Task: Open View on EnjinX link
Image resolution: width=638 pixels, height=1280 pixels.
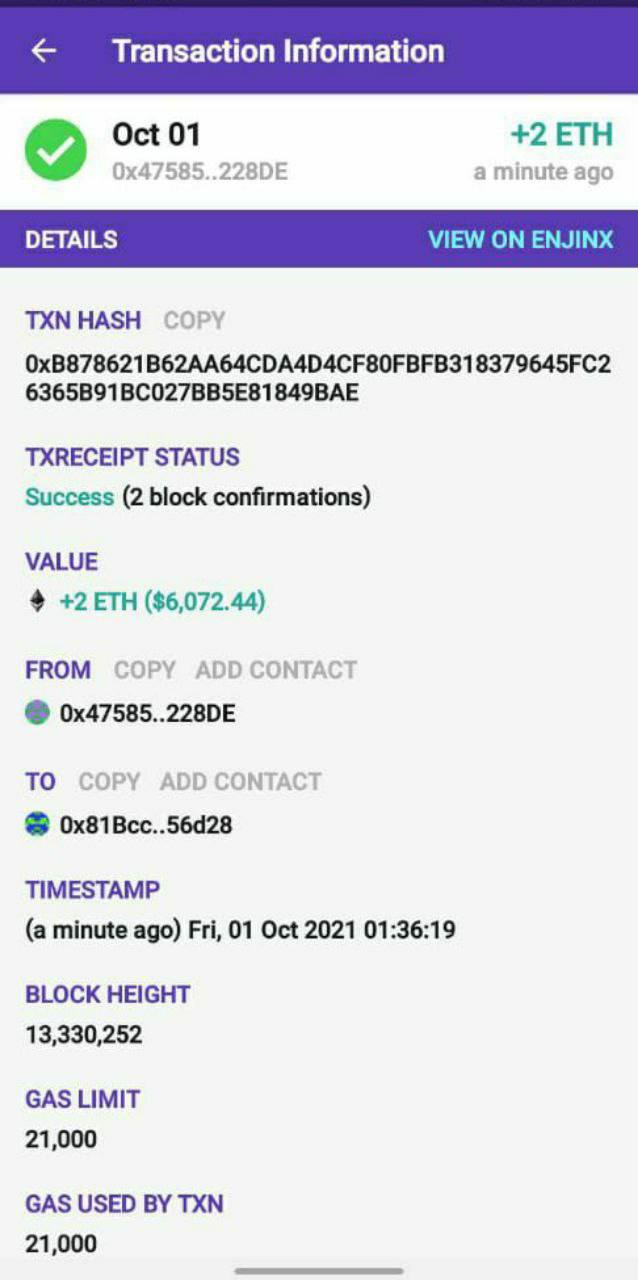Action: [520, 240]
